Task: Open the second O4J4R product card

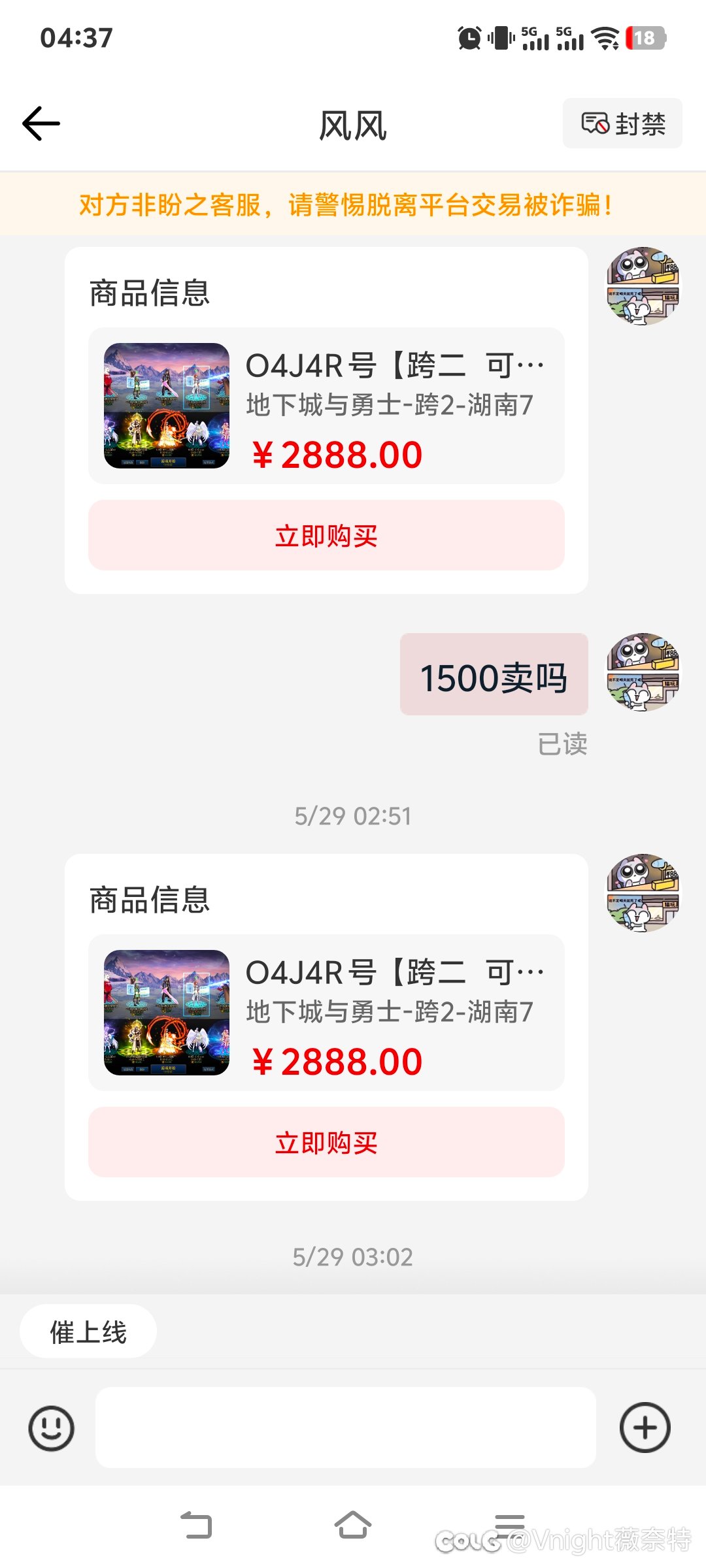Action: tap(326, 1013)
